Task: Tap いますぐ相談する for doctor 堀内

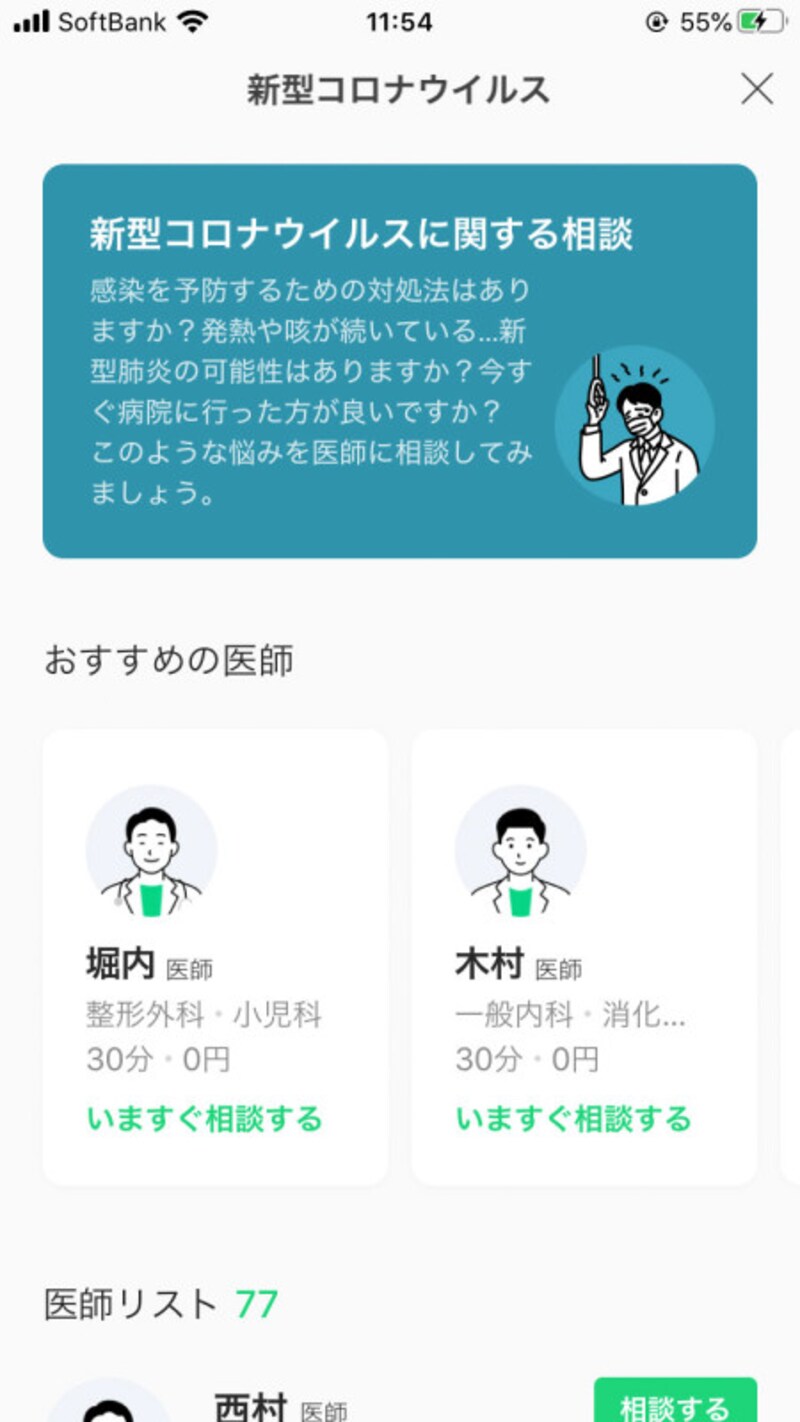Action: pyautogui.click(x=205, y=1118)
